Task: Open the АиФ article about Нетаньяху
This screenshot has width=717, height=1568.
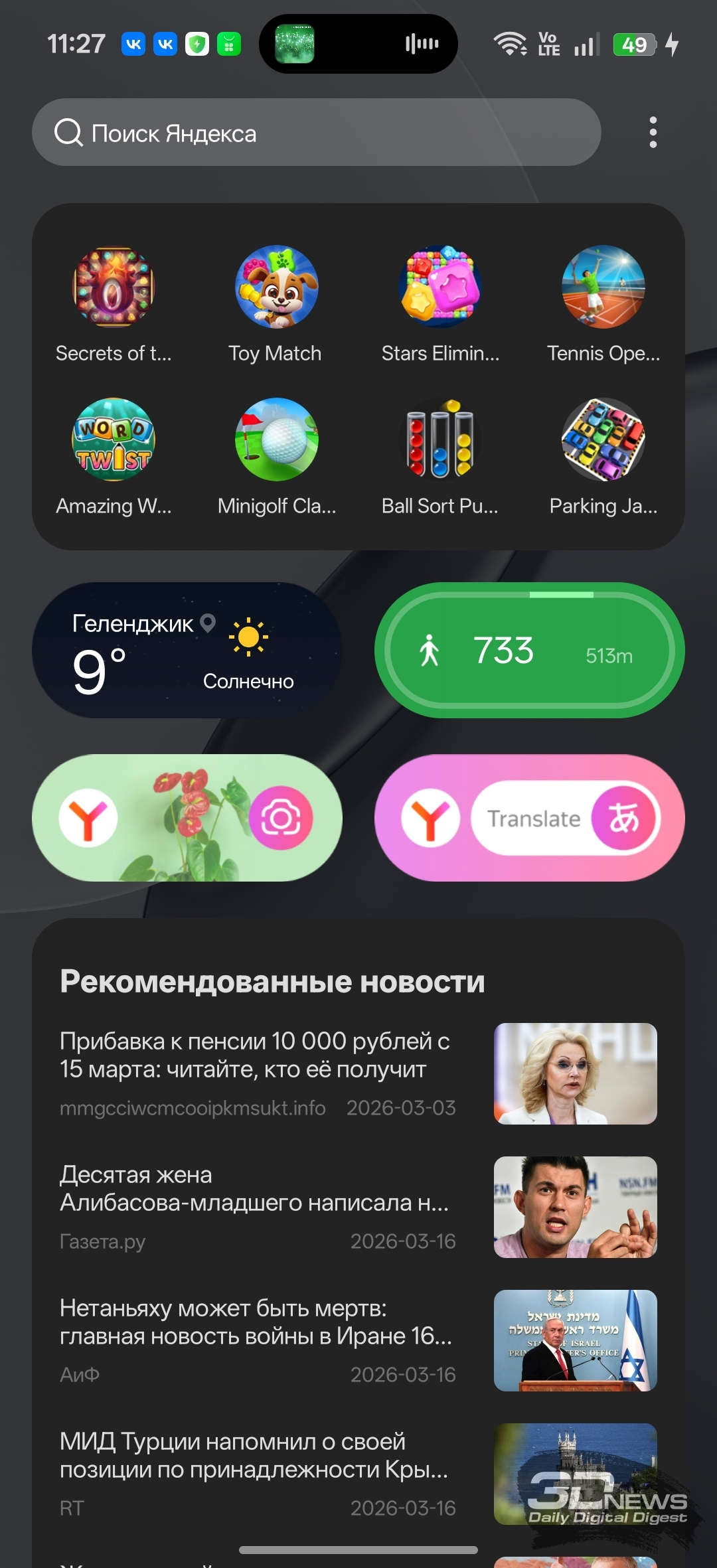Action: 256,1322
